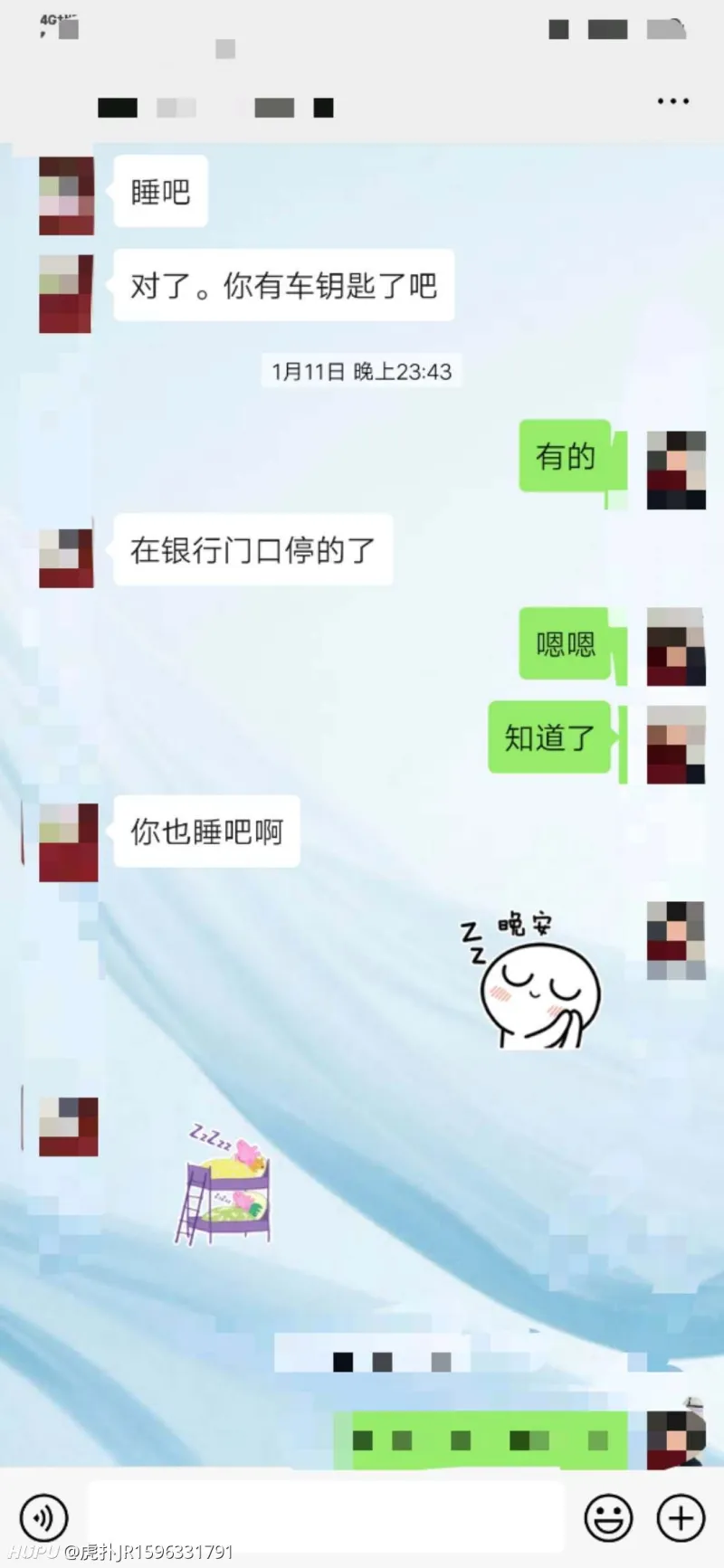Tap the message text input field

point(326,1517)
